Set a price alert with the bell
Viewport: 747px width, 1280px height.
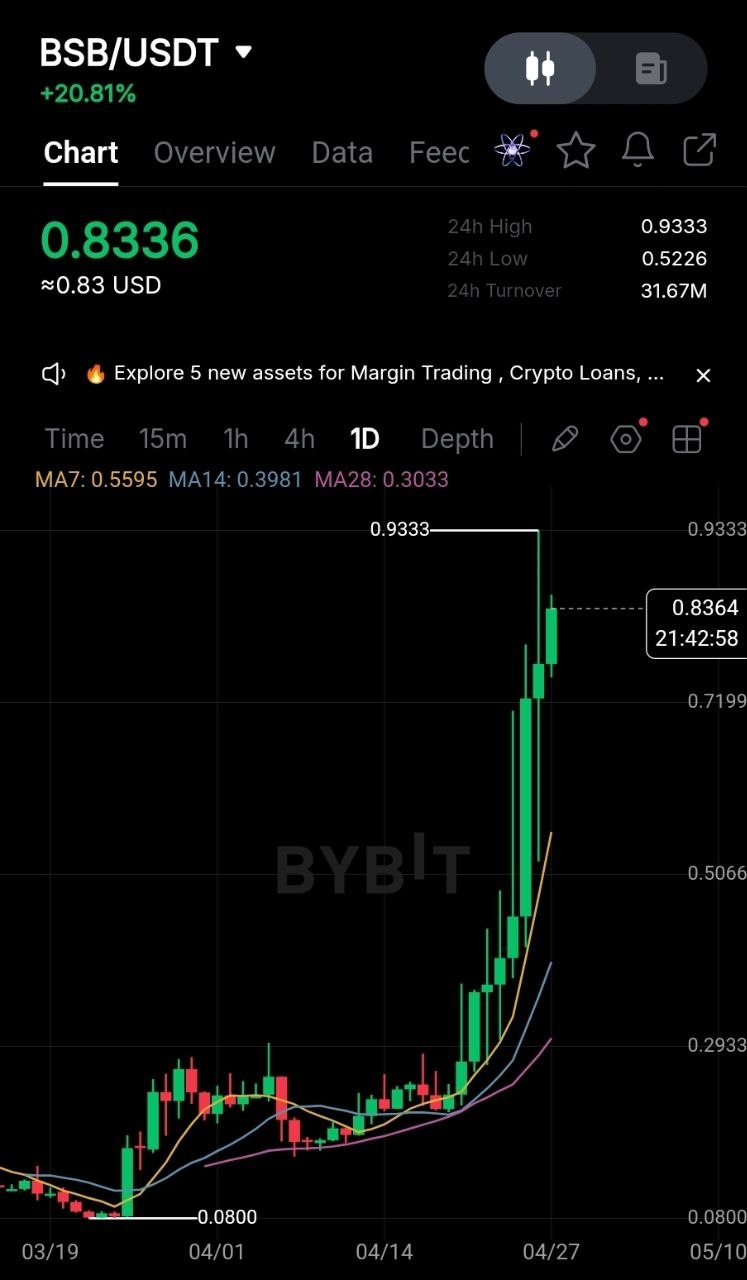coord(638,151)
